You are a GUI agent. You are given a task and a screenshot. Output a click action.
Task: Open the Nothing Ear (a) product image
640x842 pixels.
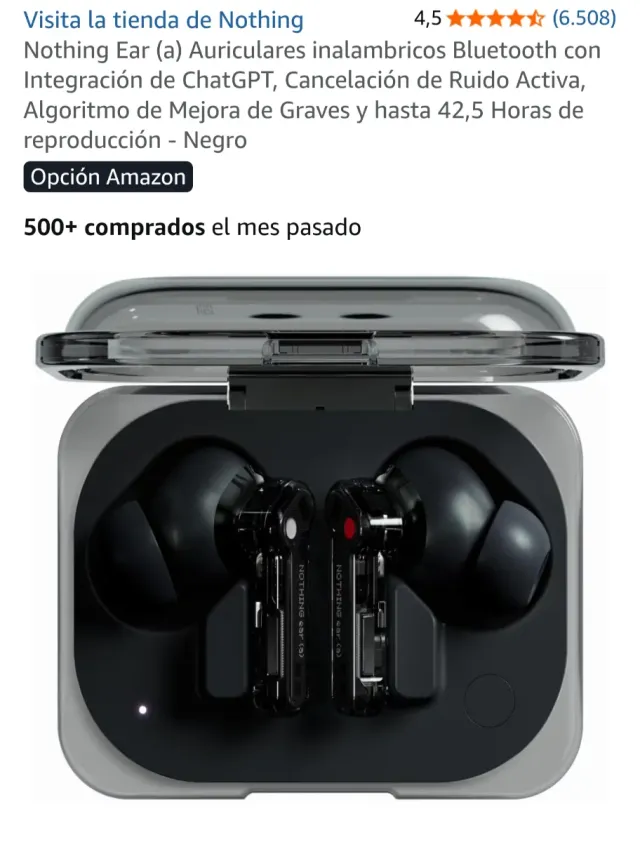[x=320, y=530]
